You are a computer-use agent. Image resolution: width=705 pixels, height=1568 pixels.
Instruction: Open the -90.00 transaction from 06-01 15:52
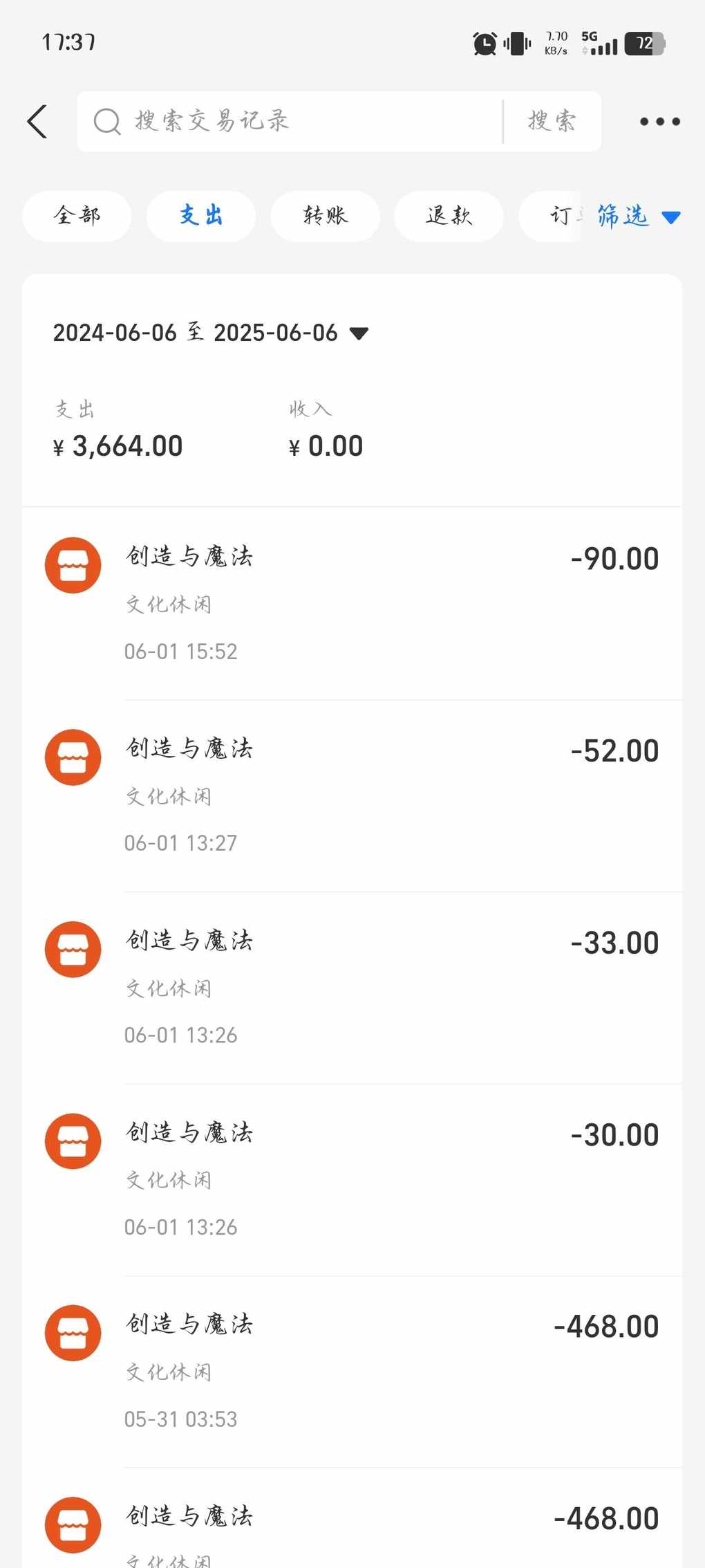[352, 603]
